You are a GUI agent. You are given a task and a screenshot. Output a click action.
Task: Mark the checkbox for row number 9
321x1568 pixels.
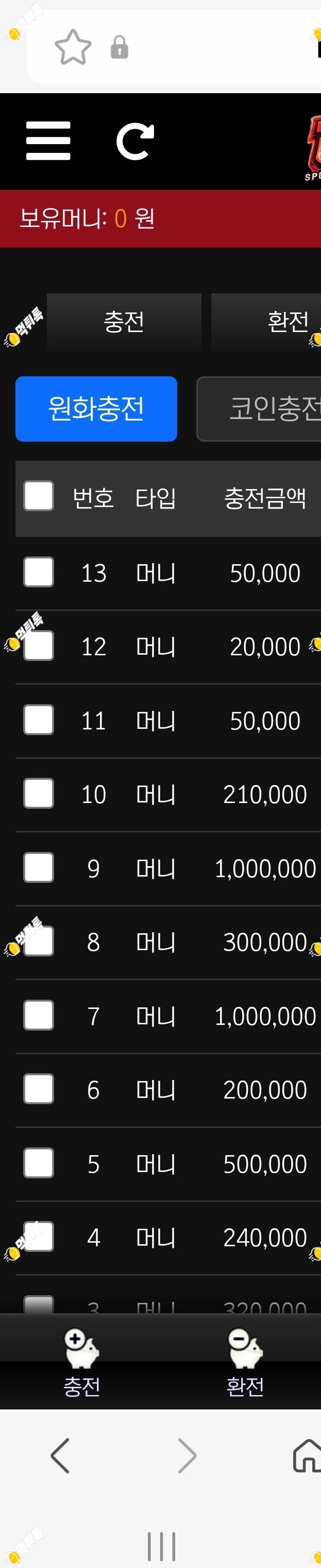pos(38,867)
